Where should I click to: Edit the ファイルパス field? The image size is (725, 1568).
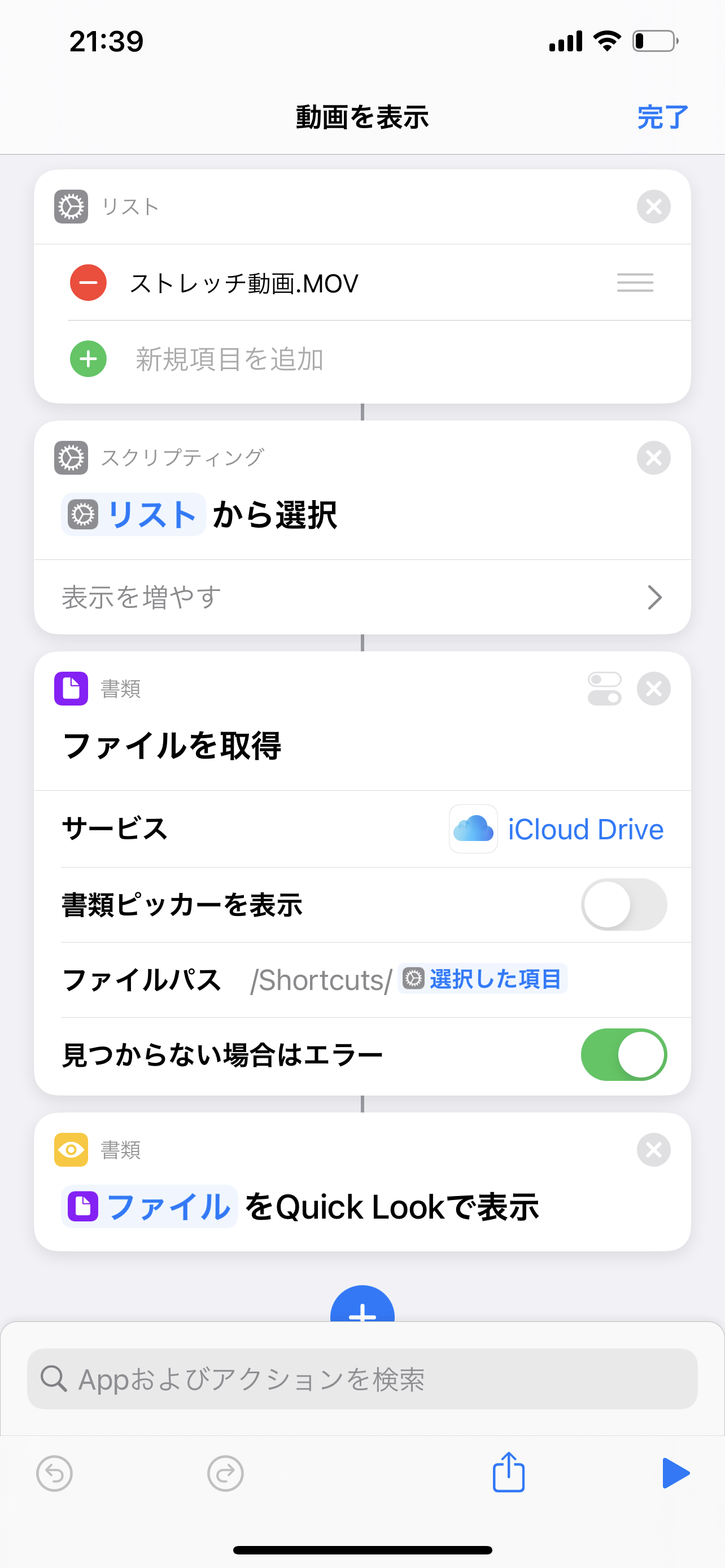(x=408, y=979)
